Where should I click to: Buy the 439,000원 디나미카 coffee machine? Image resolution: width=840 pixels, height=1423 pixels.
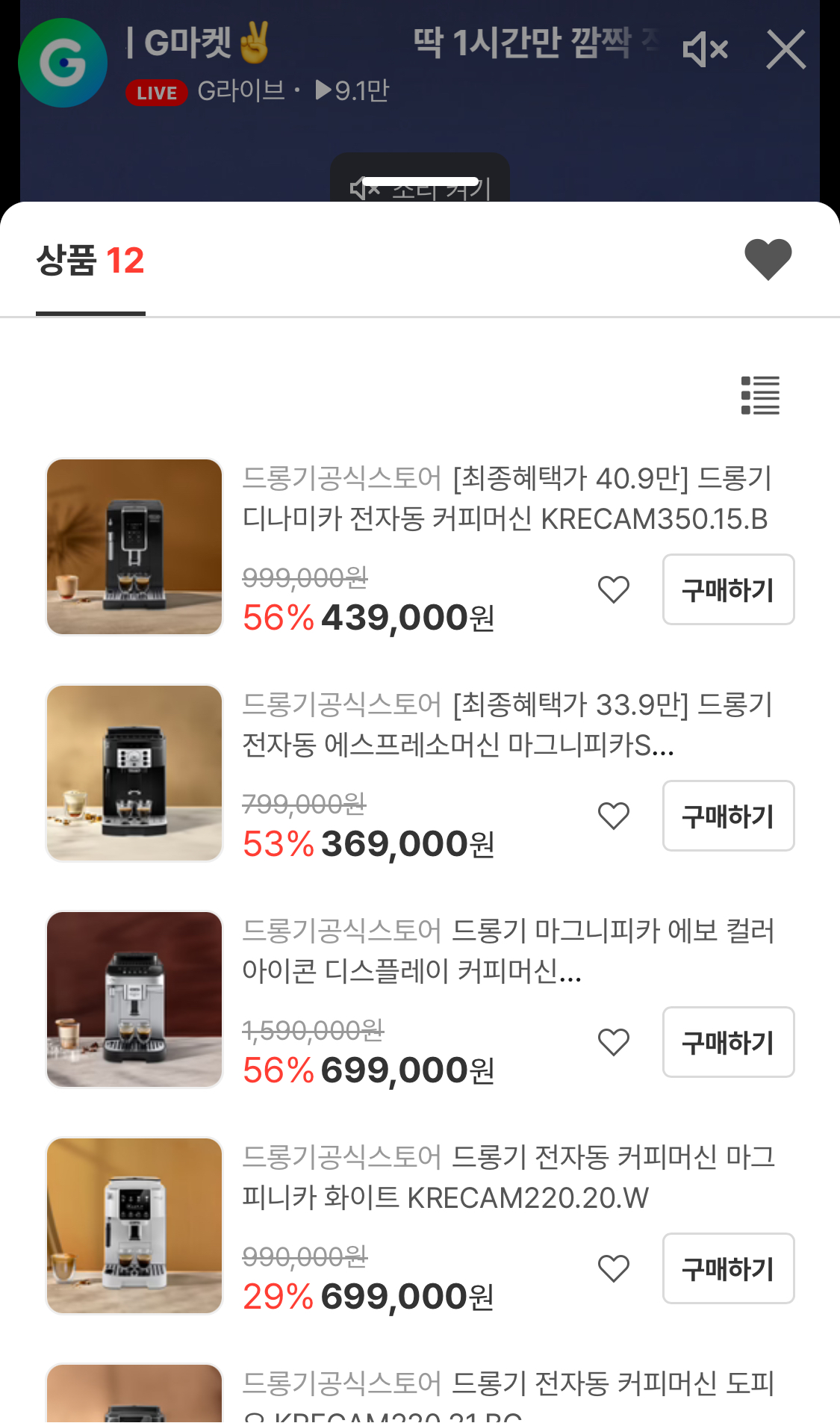click(x=728, y=590)
